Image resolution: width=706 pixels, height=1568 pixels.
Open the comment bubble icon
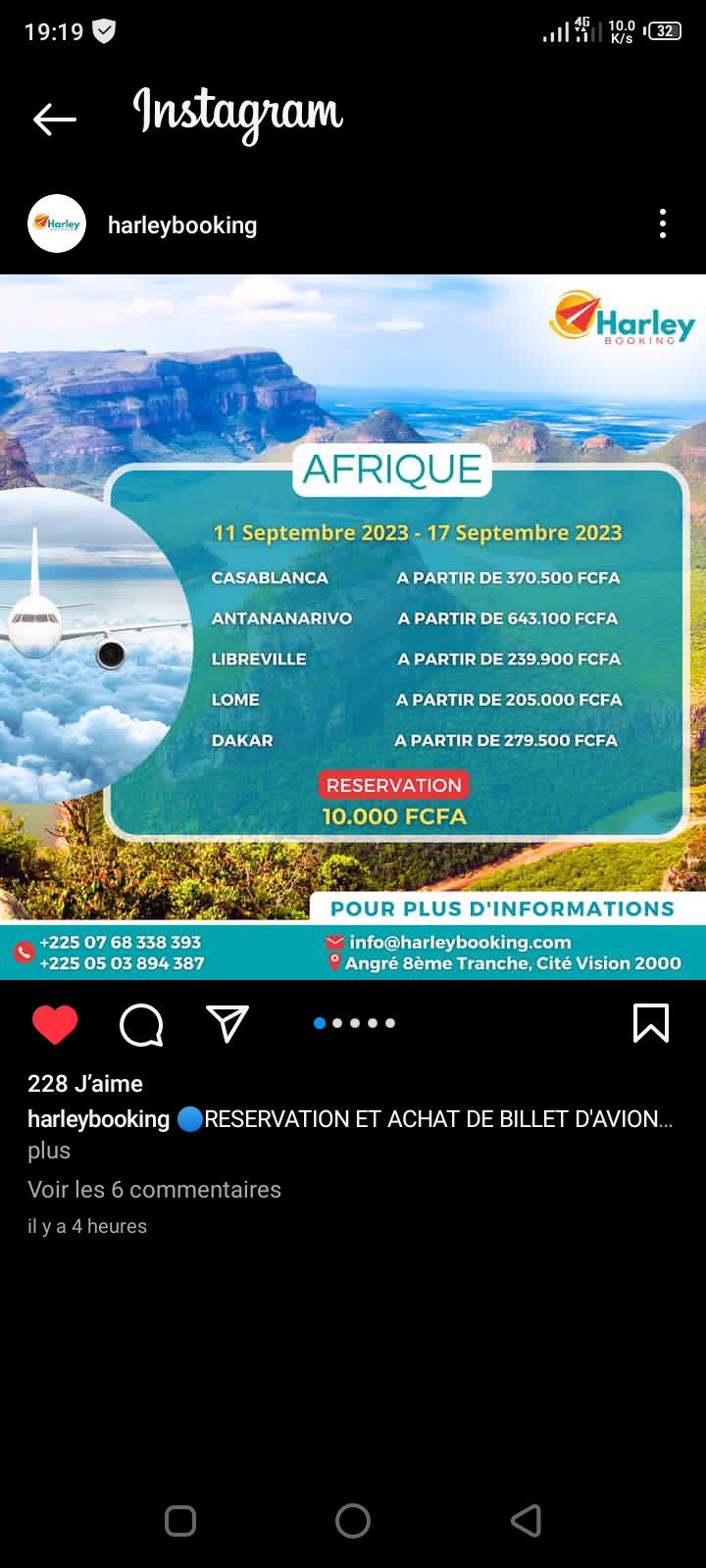[141, 1025]
